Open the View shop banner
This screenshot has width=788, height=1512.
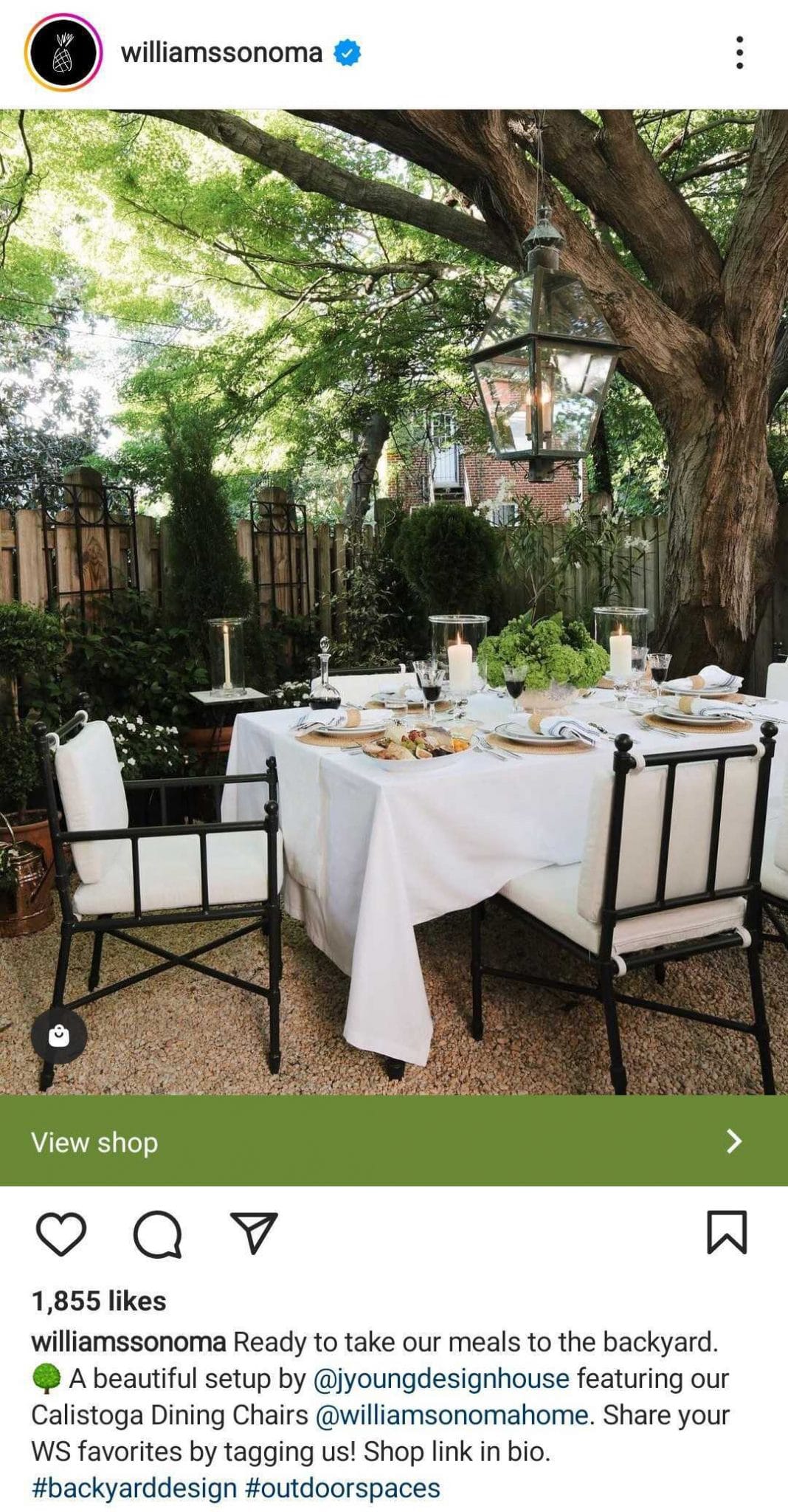click(x=94, y=1142)
